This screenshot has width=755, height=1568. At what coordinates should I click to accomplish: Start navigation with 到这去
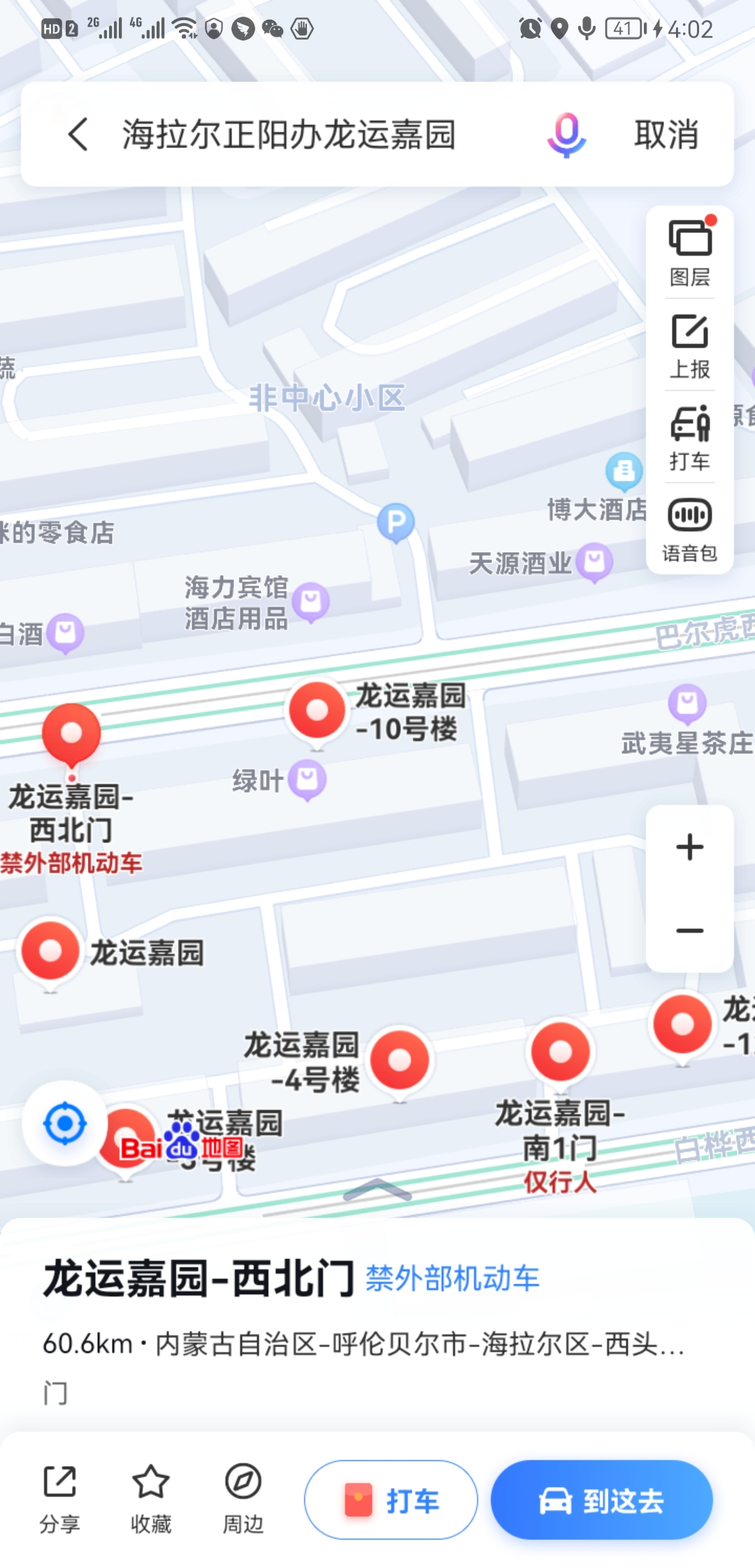coord(602,1500)
